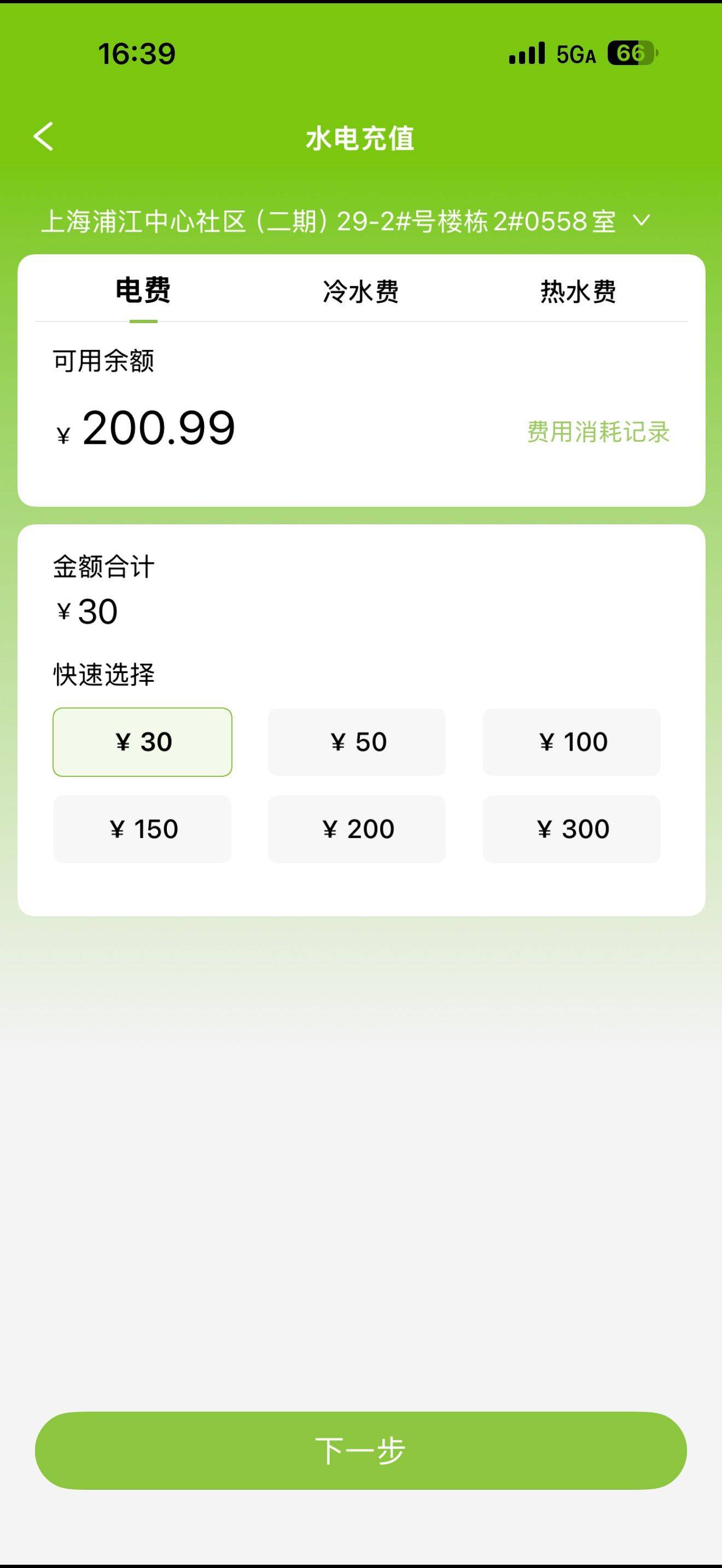Viewport: 722px width, 1568px height.
Task: Select the ¥30 quick amount option
Action: click(x=142, y=742)
